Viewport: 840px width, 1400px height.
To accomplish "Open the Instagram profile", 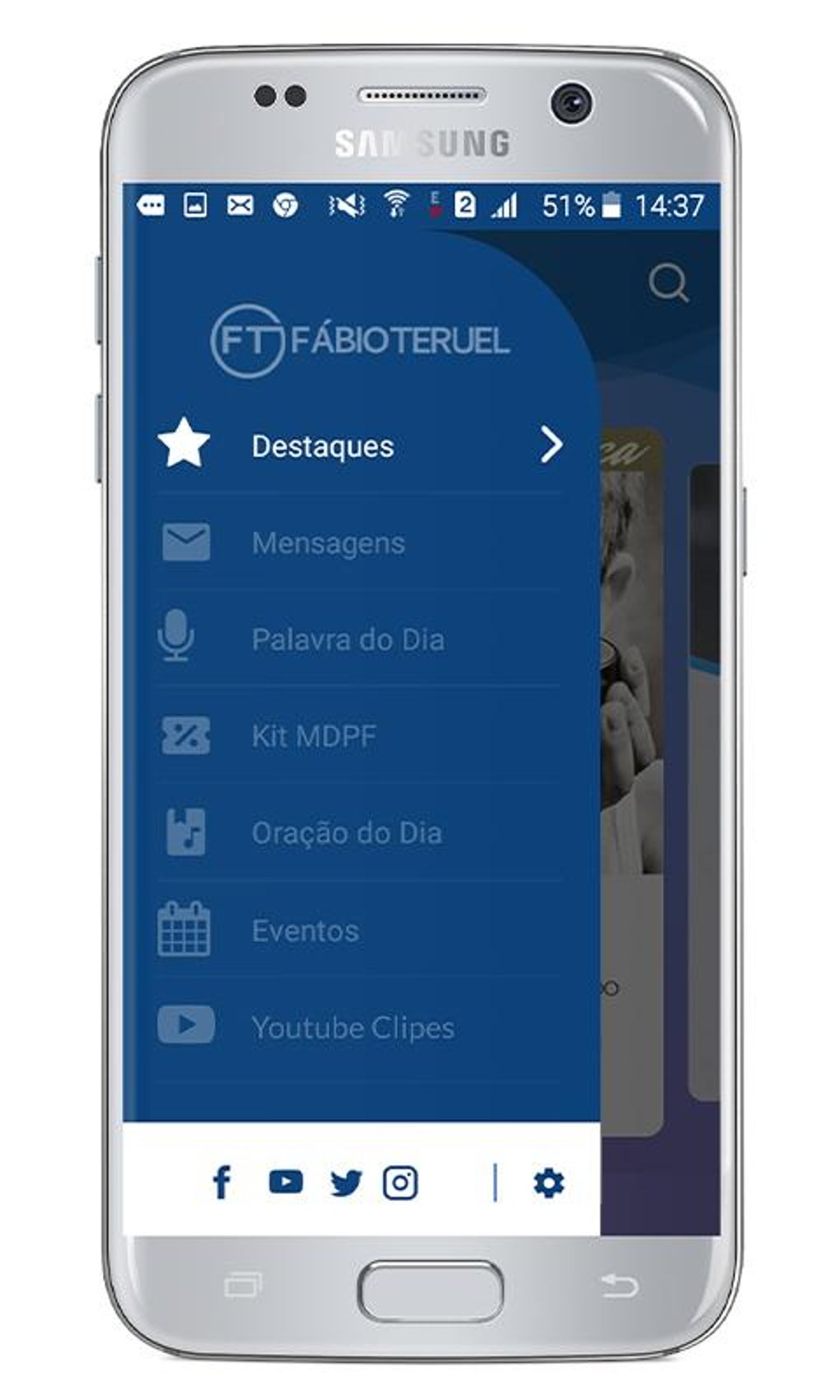I will click(x=400, y=1183).
